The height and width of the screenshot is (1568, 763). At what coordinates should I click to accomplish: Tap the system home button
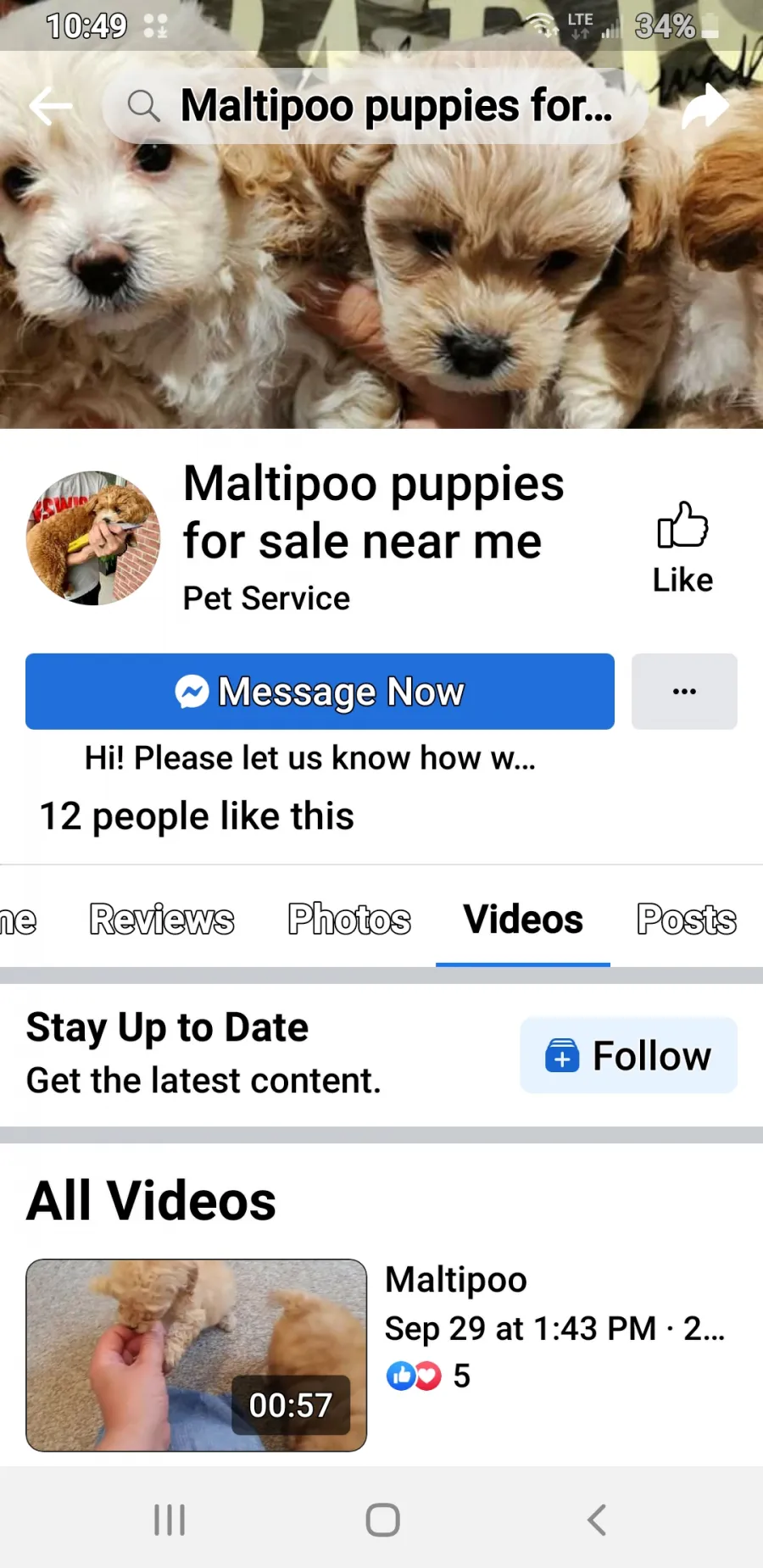click(382, 1520)
